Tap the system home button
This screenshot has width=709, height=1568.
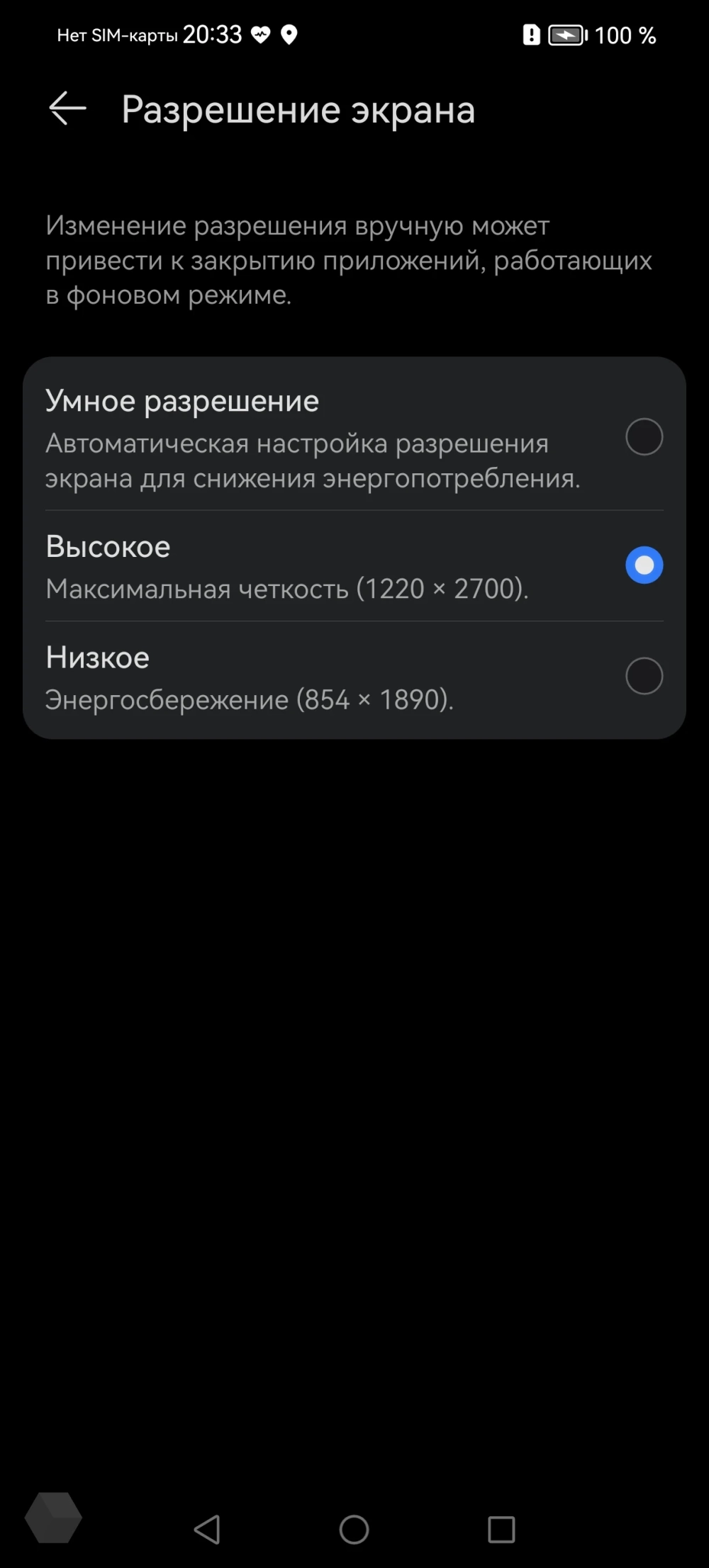(354, 1529)
